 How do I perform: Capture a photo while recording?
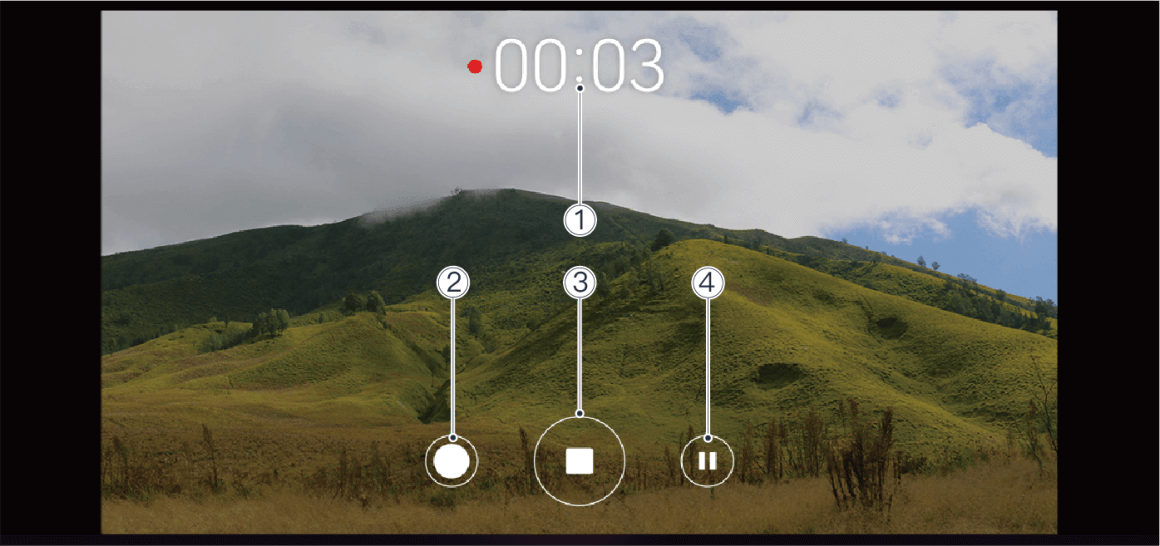[x=451, y=461]
